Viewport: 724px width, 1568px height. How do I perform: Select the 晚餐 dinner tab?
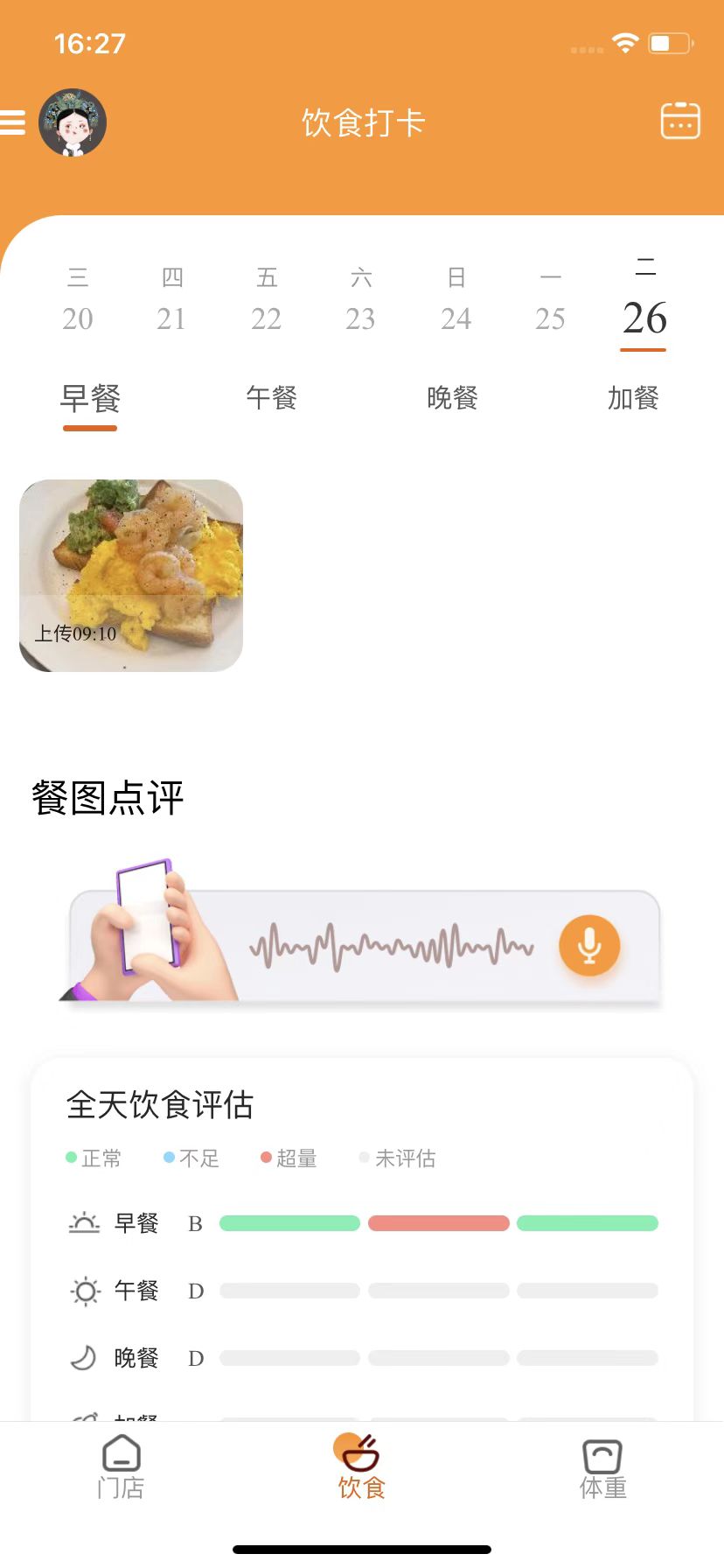coord(453,399)
